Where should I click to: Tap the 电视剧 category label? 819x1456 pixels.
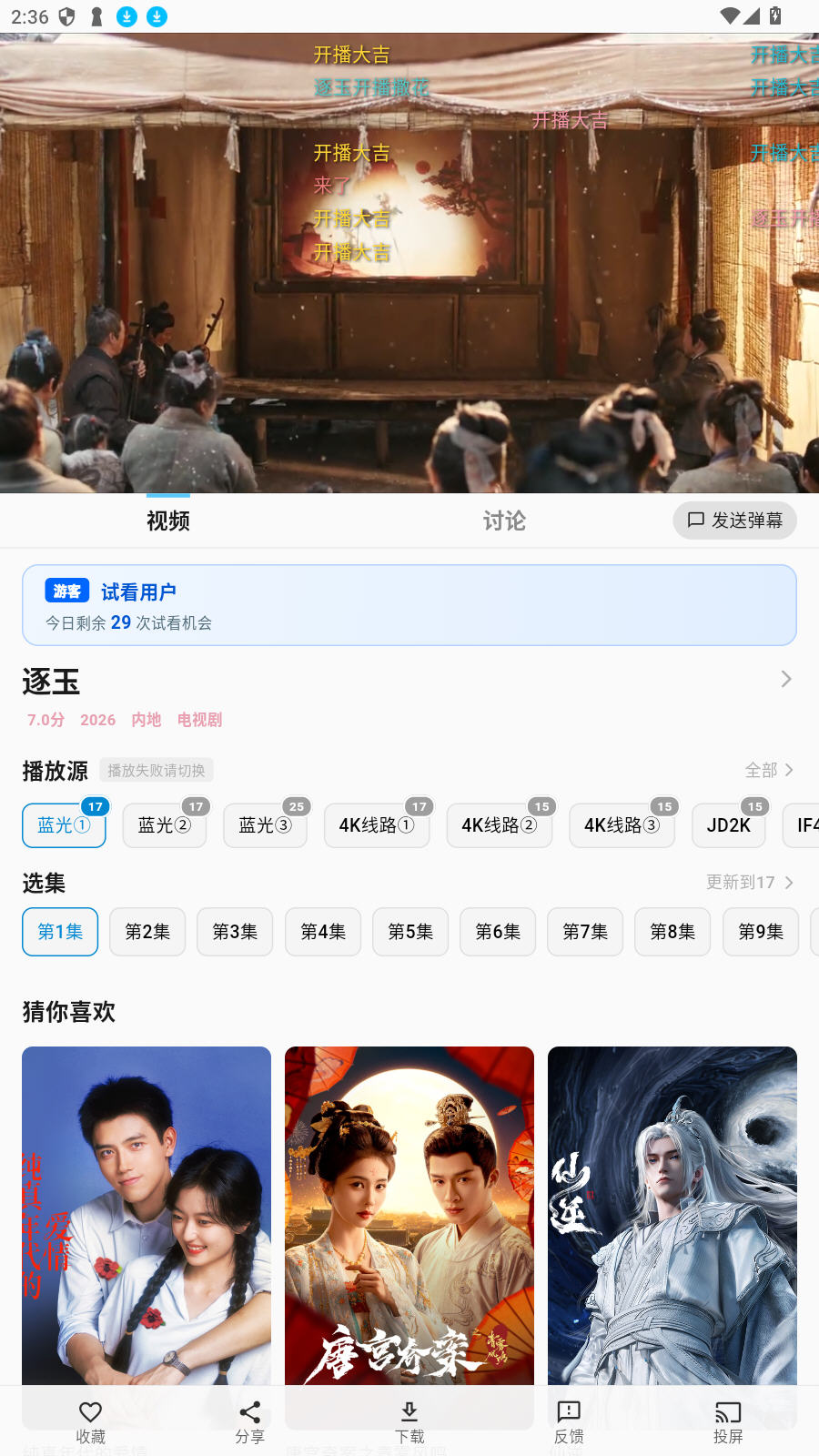[199, 720]
